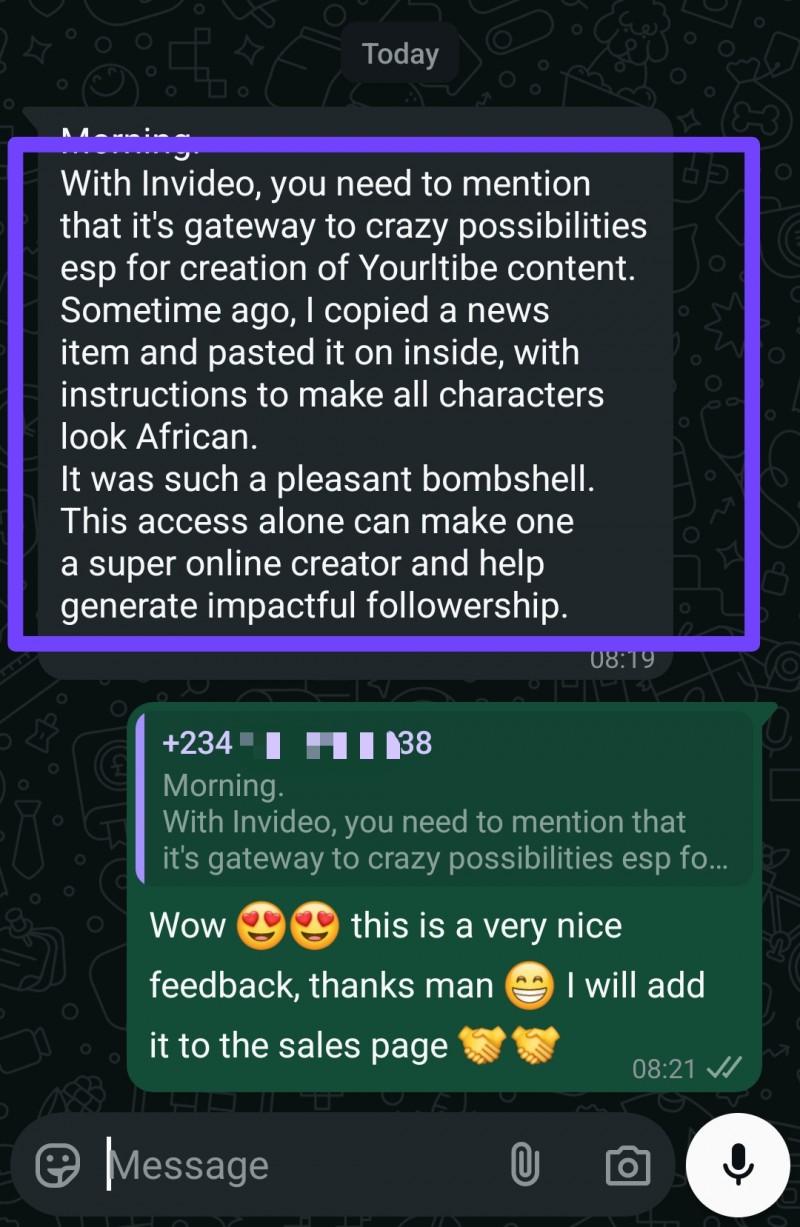The width and height of the screenshot is (800, 1227).
Task: Open the emoji sticker picker
Action: 58,1165
